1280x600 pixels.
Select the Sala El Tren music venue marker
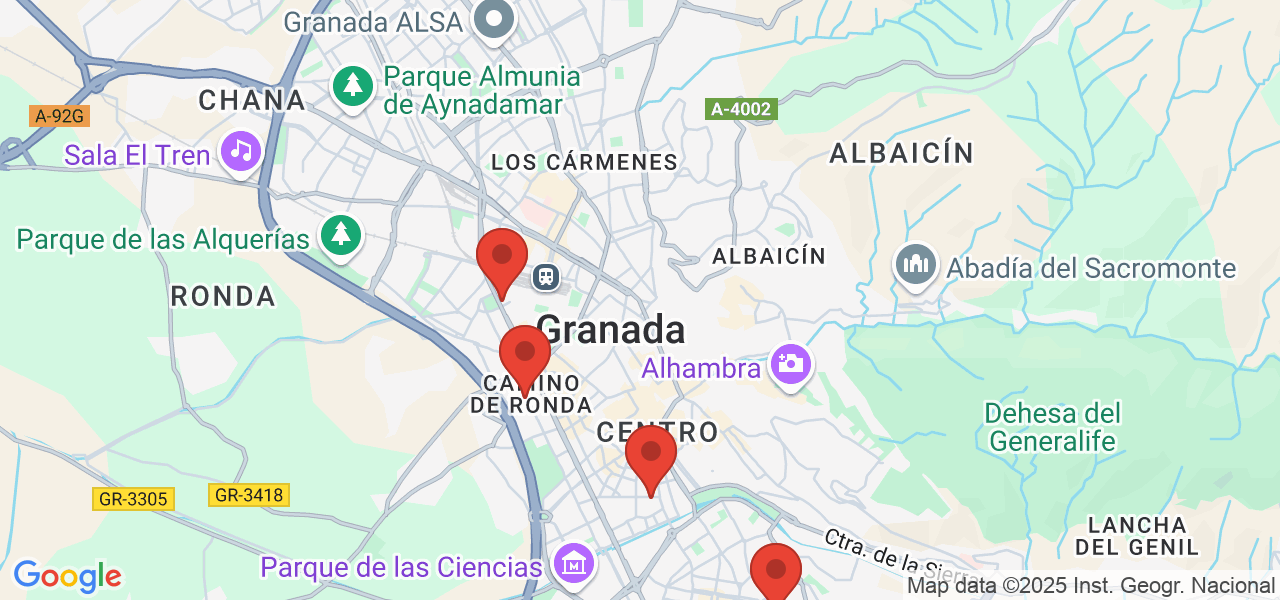(241, 153)
